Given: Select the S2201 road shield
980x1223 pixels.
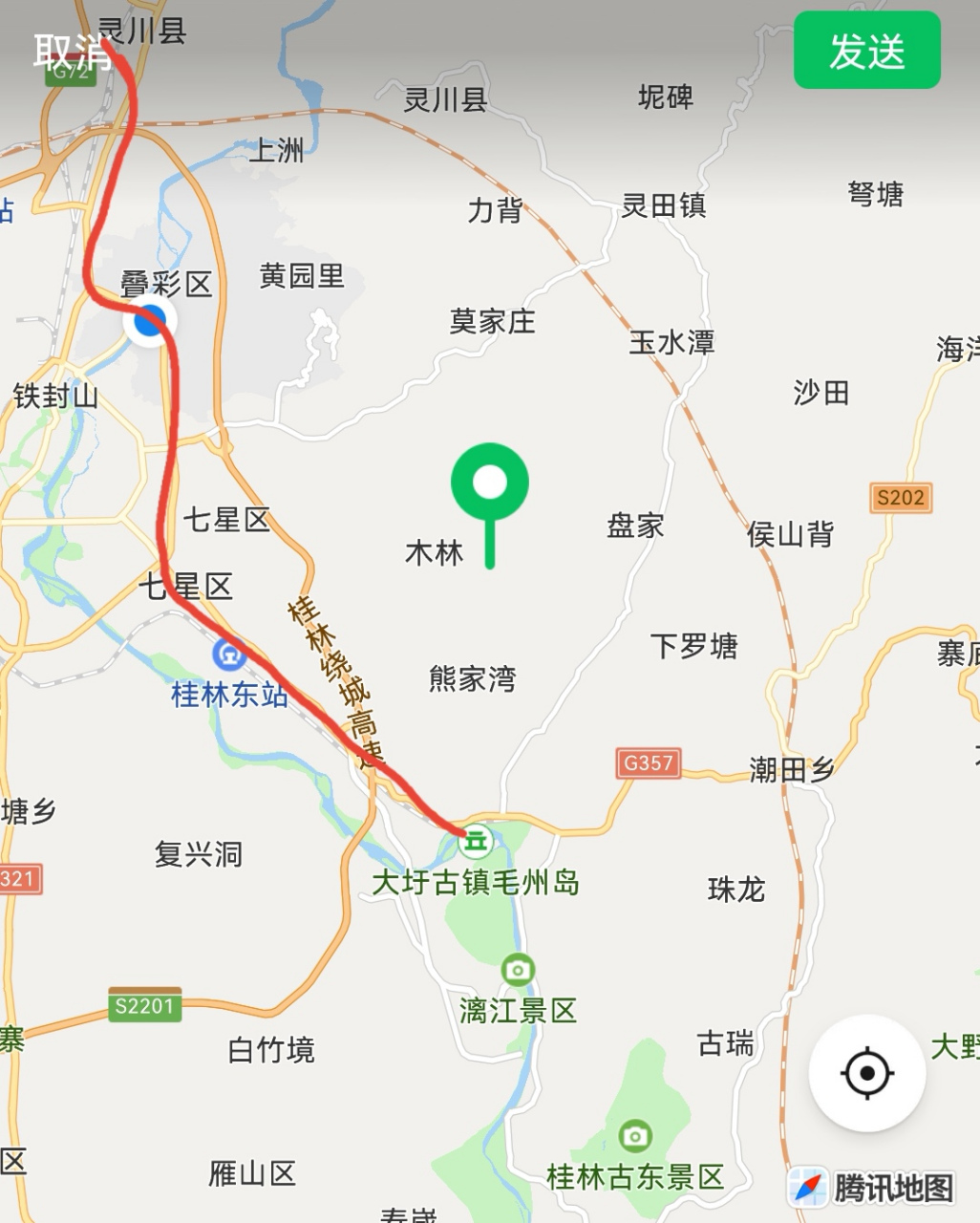Looking at the screenshot, I should pos(145,1005).
